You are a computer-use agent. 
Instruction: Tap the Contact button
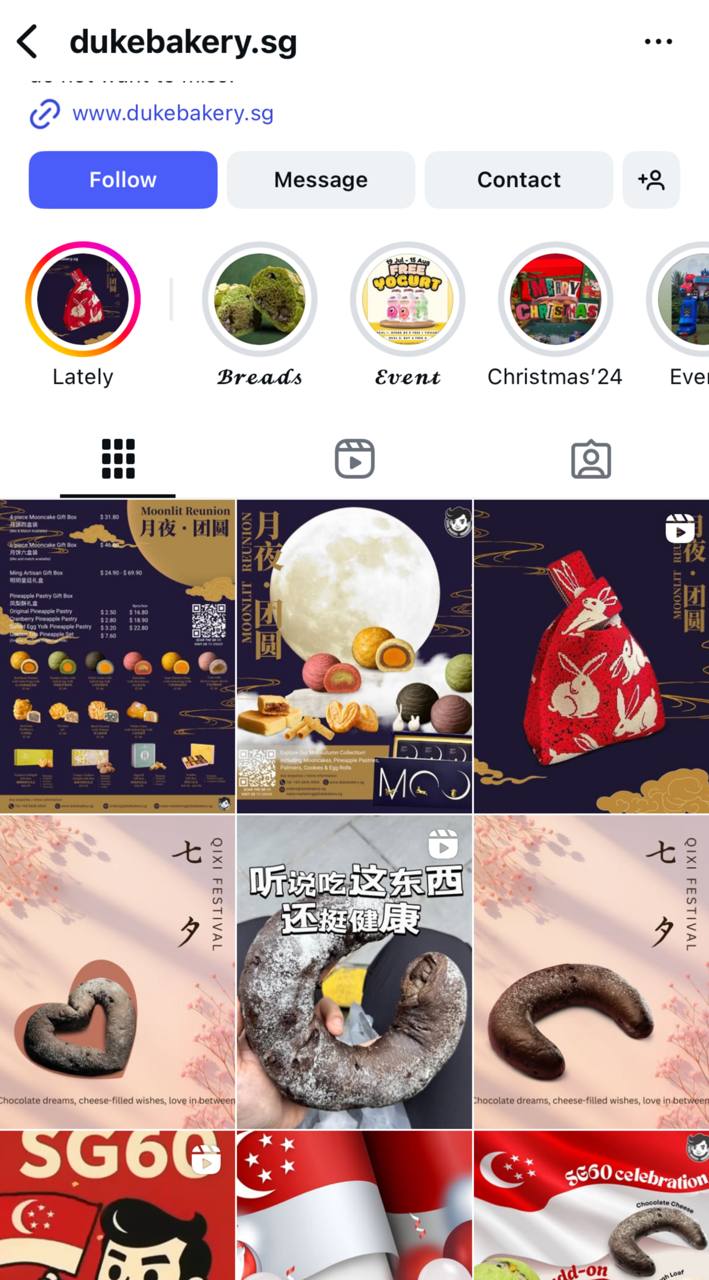click(x=518, y=180)
